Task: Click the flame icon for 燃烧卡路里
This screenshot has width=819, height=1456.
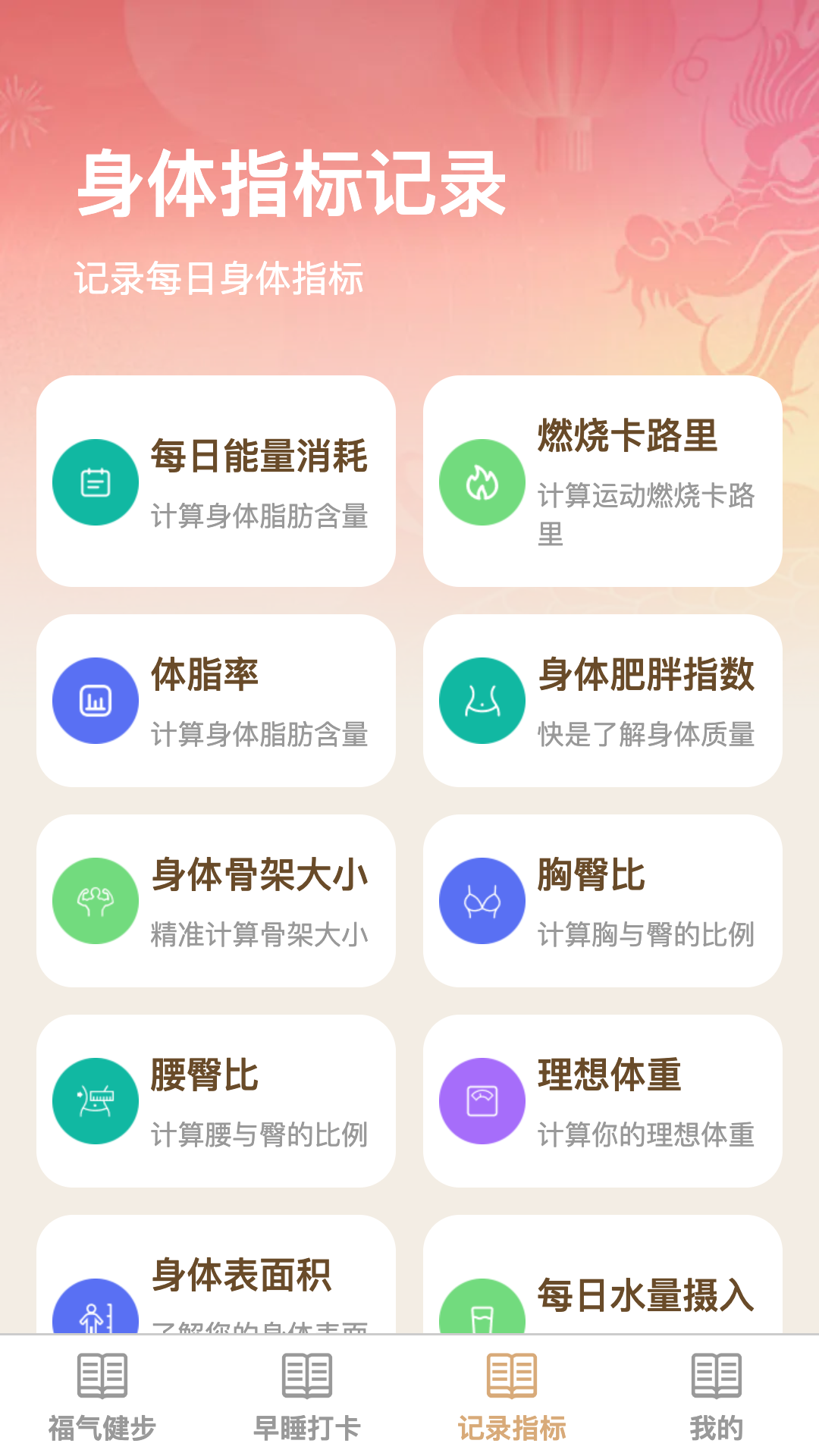Action: (482, 482)
